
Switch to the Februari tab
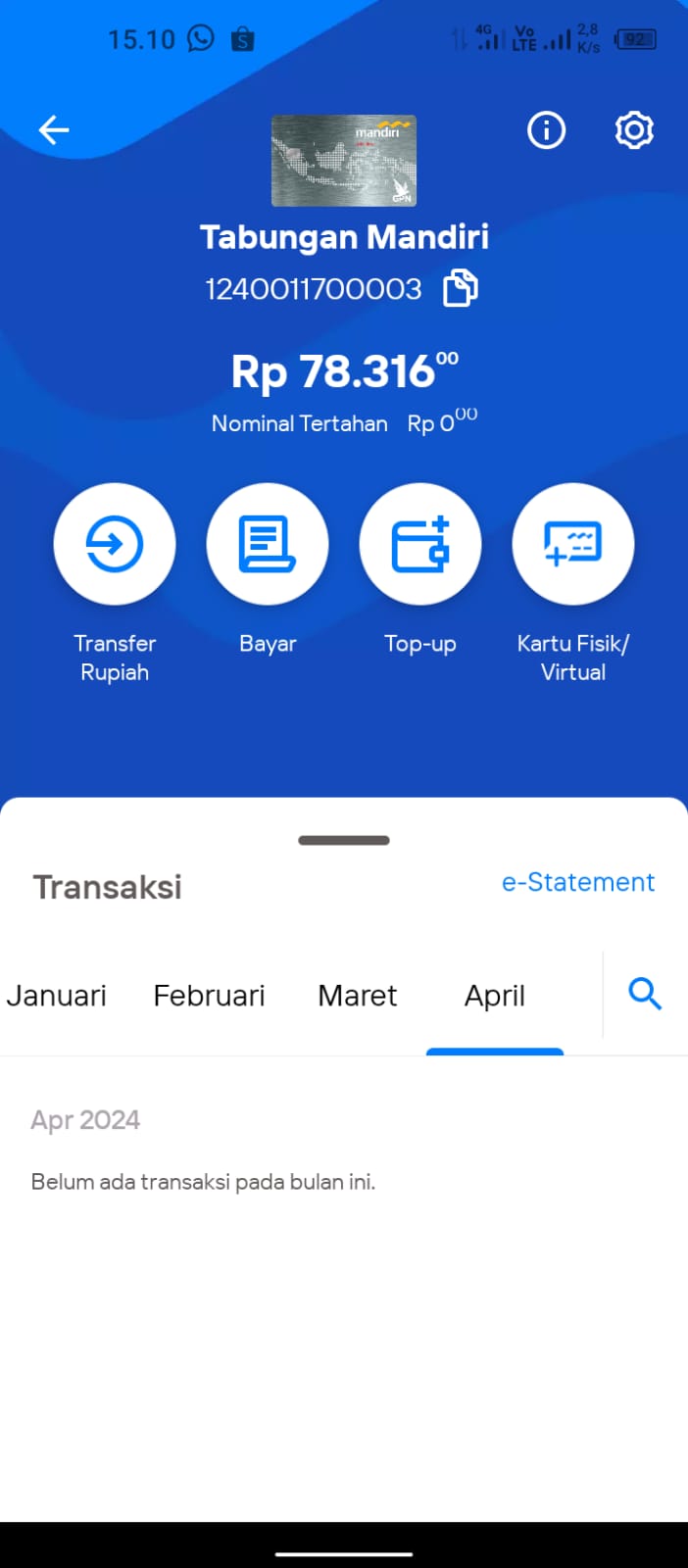coord(209,996)
